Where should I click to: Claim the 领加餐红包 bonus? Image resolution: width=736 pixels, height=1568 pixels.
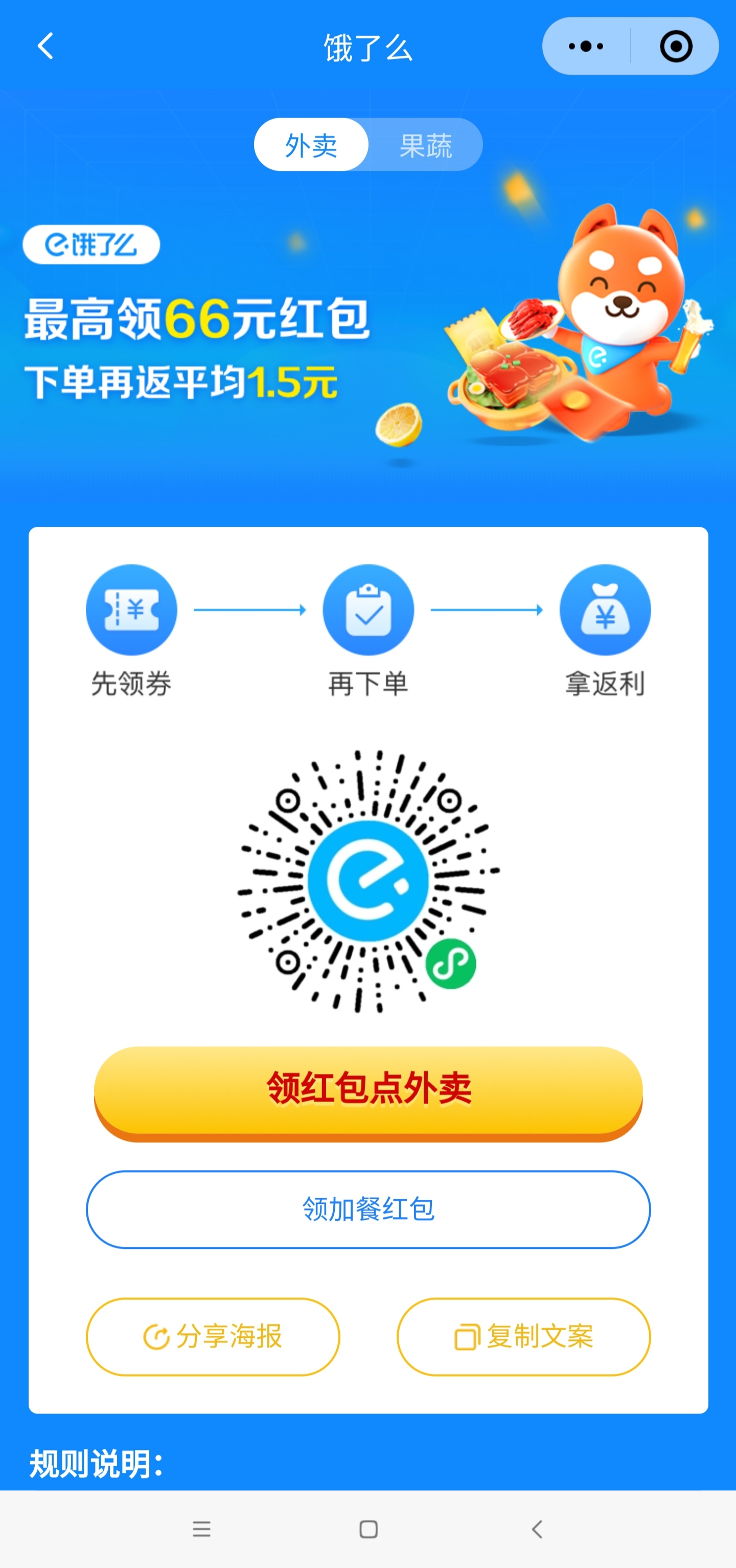(x=368, y=1209)
